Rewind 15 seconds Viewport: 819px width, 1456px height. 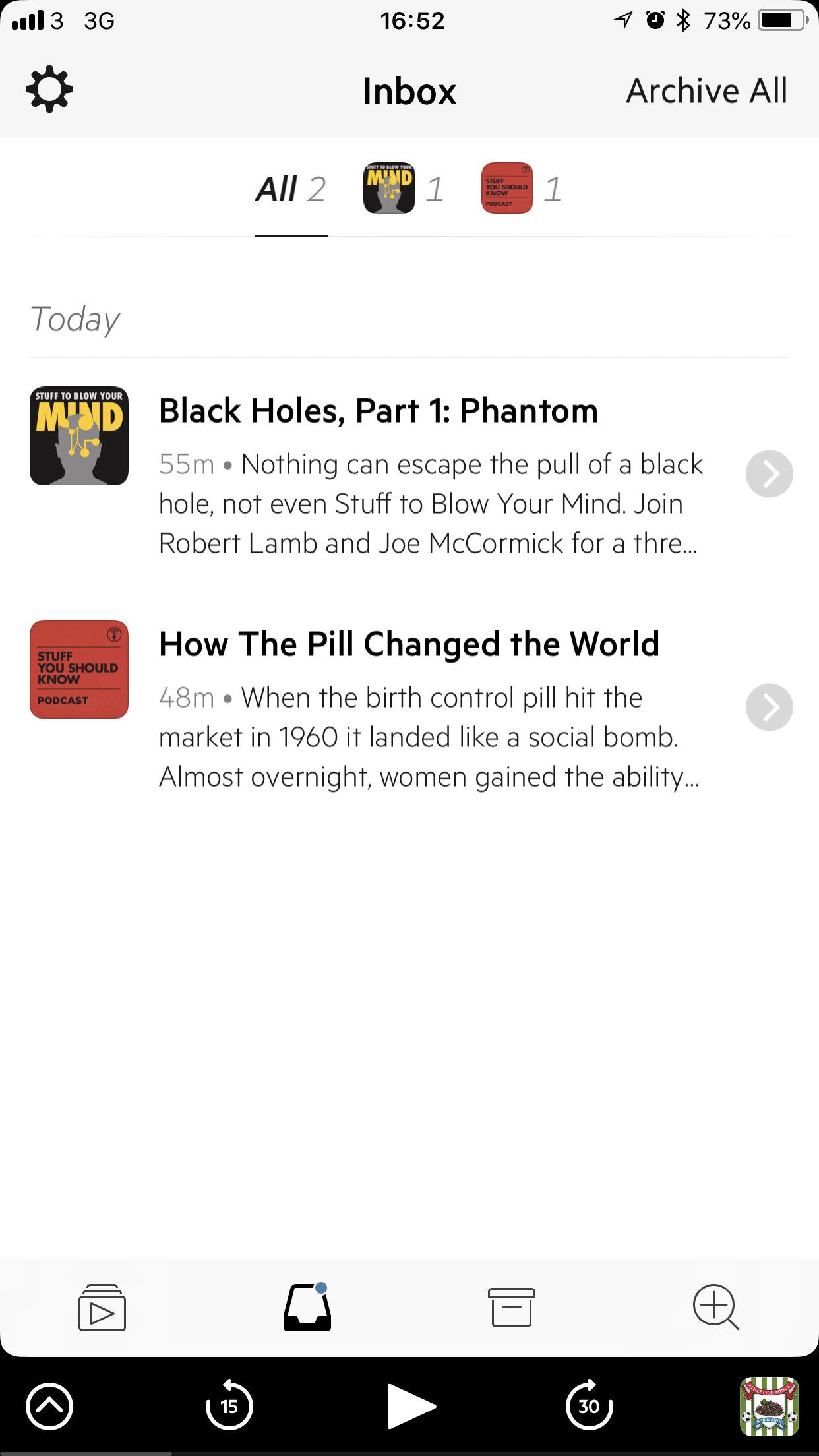pyautogui.click(x=229, y=1405)
